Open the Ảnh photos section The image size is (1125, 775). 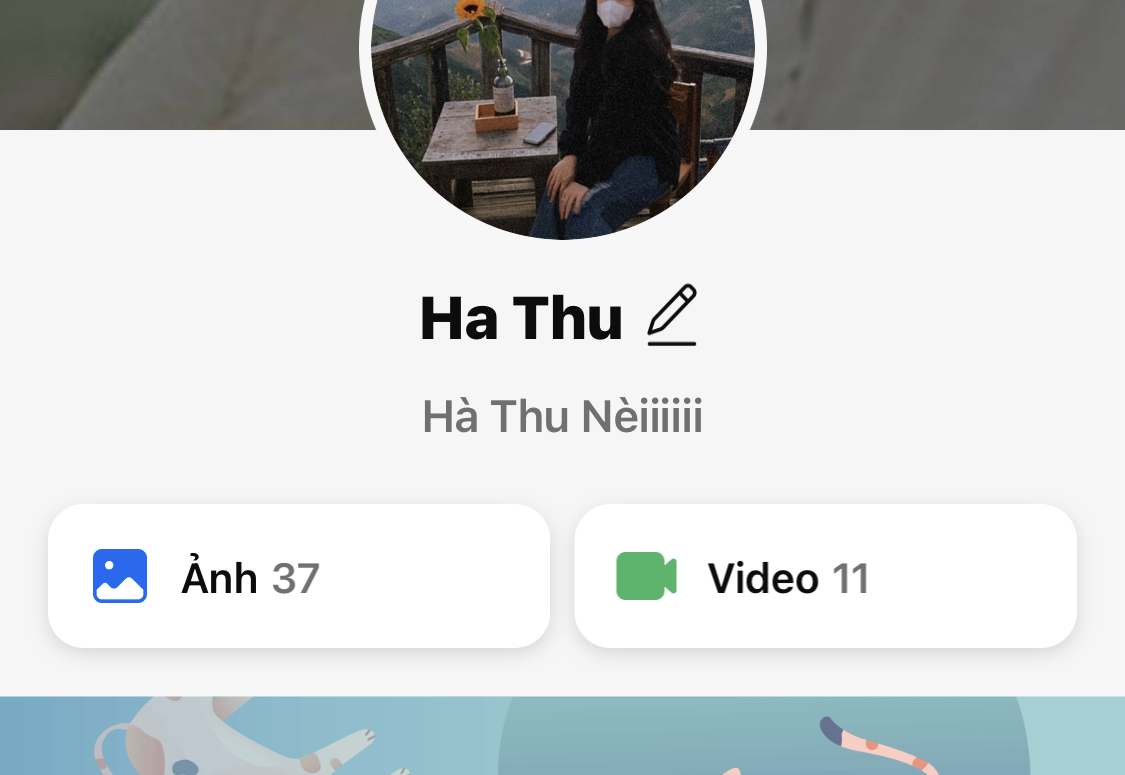coord(299,576)
